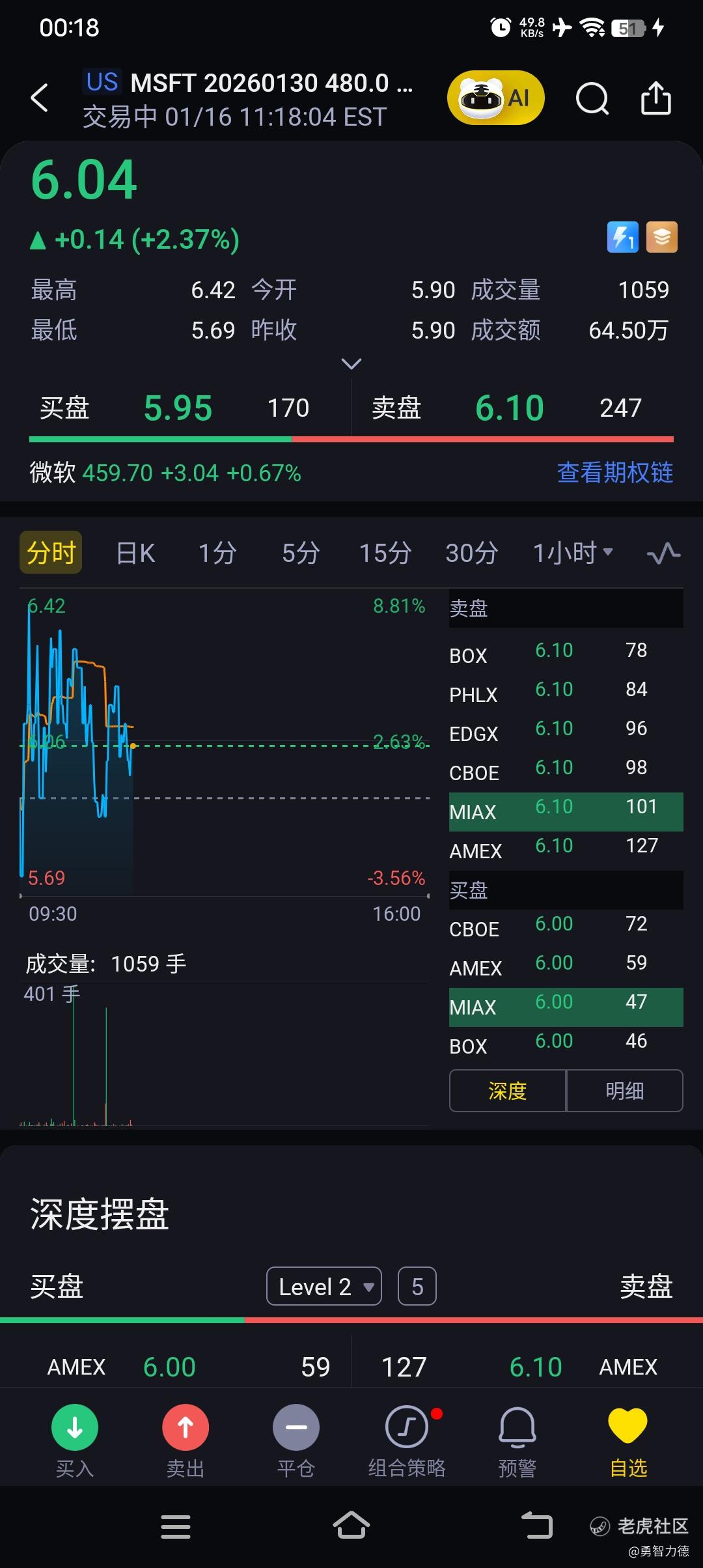Open the 1小时 interval dropdown
703x1568 pixels.
(x=573, y=553)
